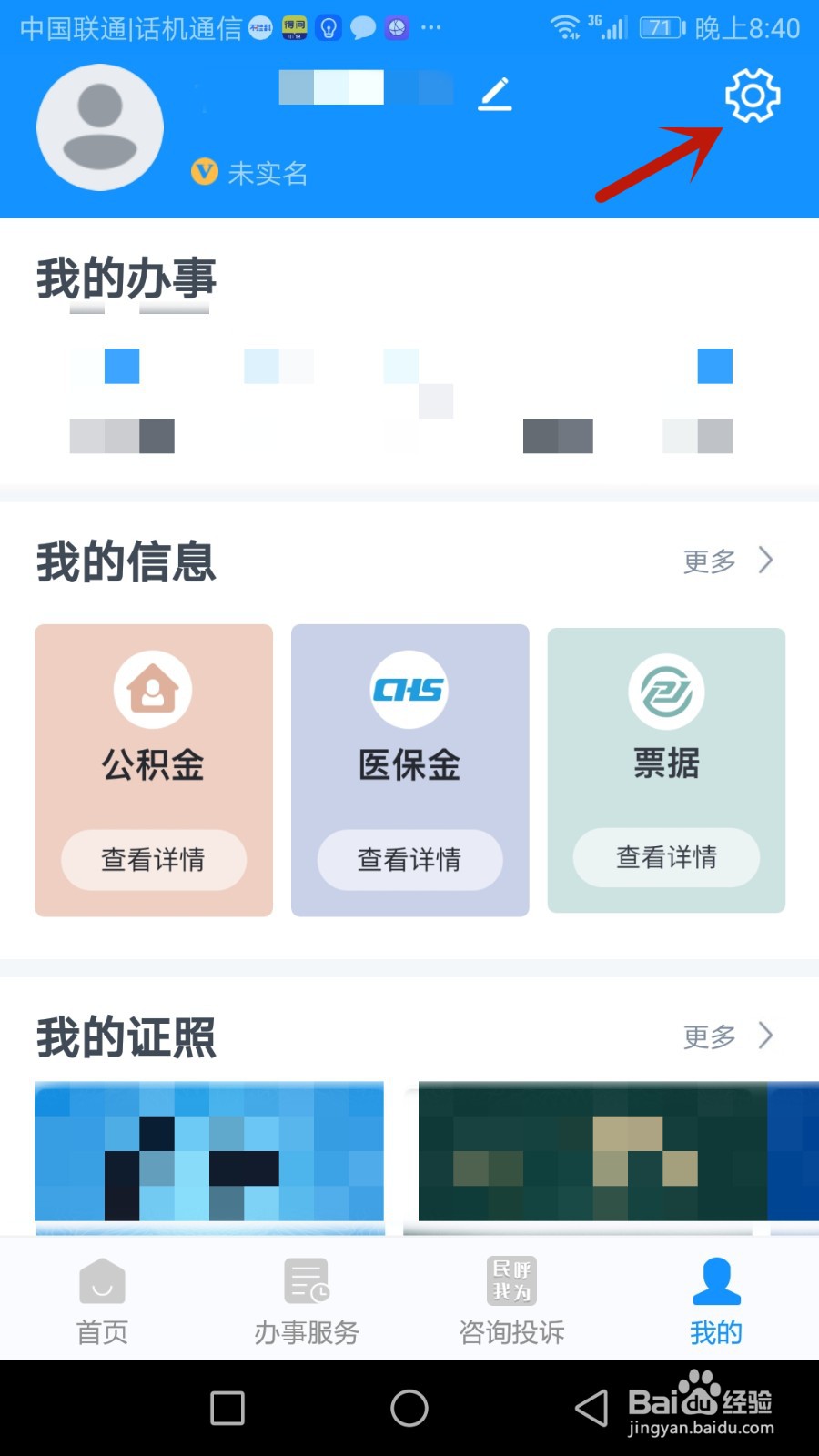Open the 首页 home tab icon
The width and height of the screenshot is (819, 1456).
coord(101,1281)
